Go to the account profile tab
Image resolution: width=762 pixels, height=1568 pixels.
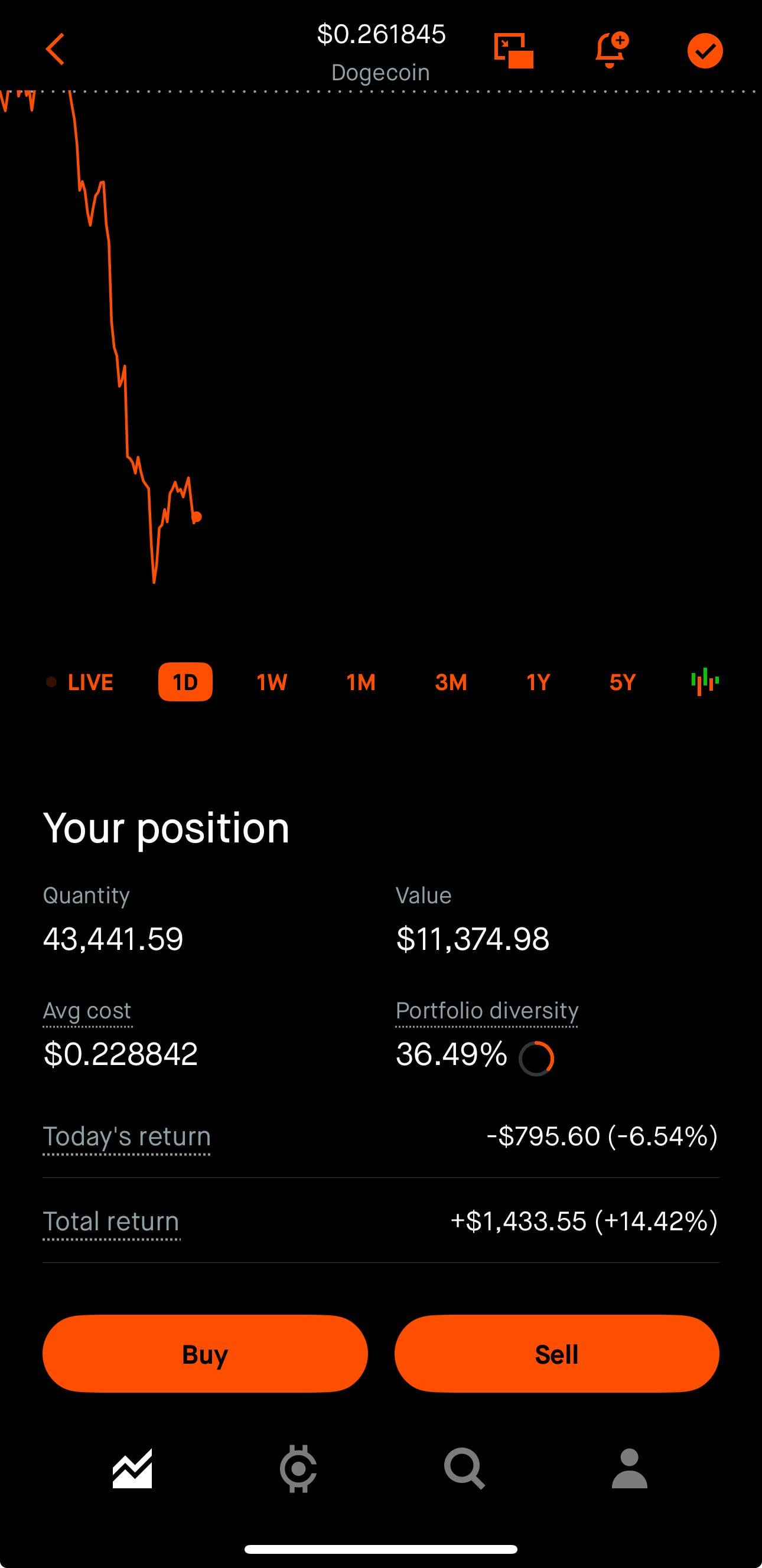(x=629, y=1468)
